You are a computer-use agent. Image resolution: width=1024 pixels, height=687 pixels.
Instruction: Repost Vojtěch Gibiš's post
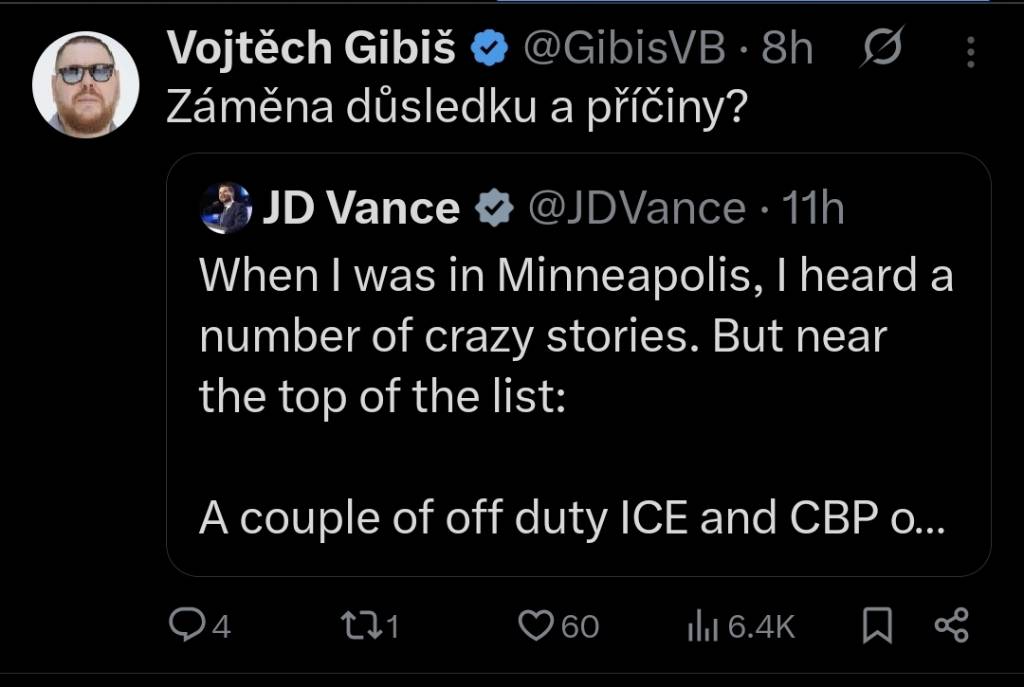(357, 626)
